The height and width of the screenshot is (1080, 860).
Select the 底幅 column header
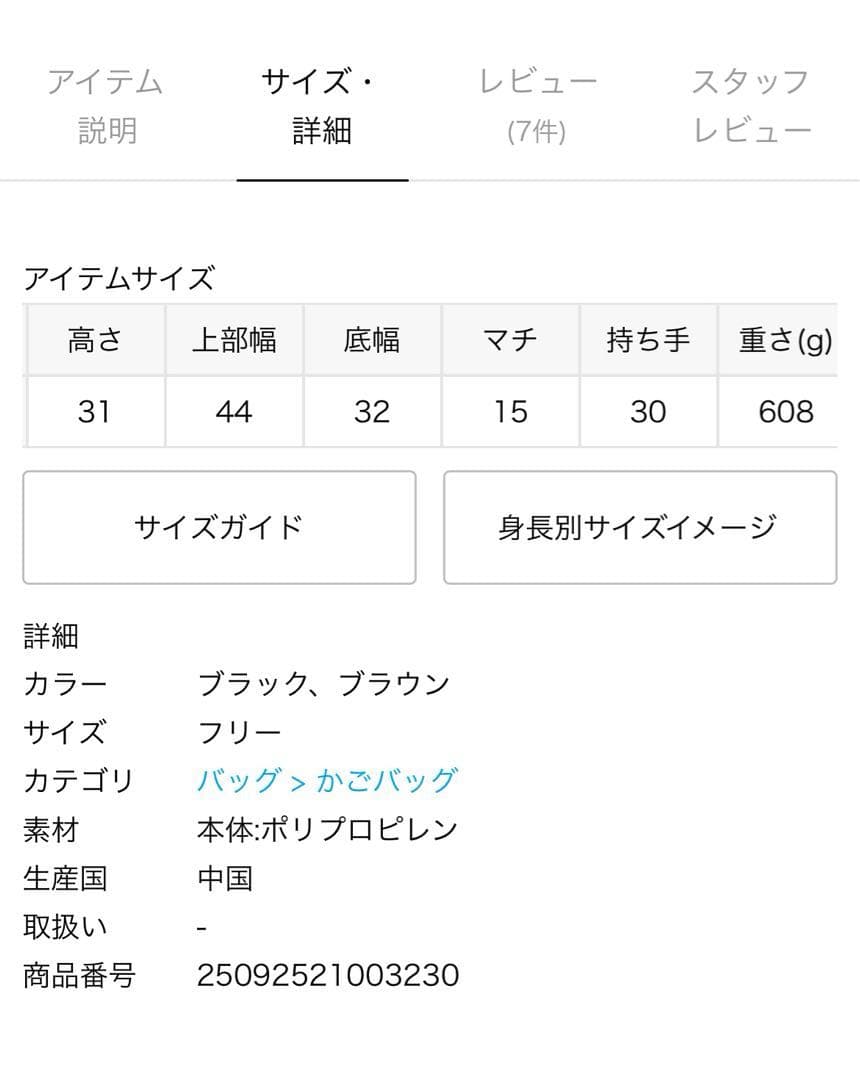371,340
